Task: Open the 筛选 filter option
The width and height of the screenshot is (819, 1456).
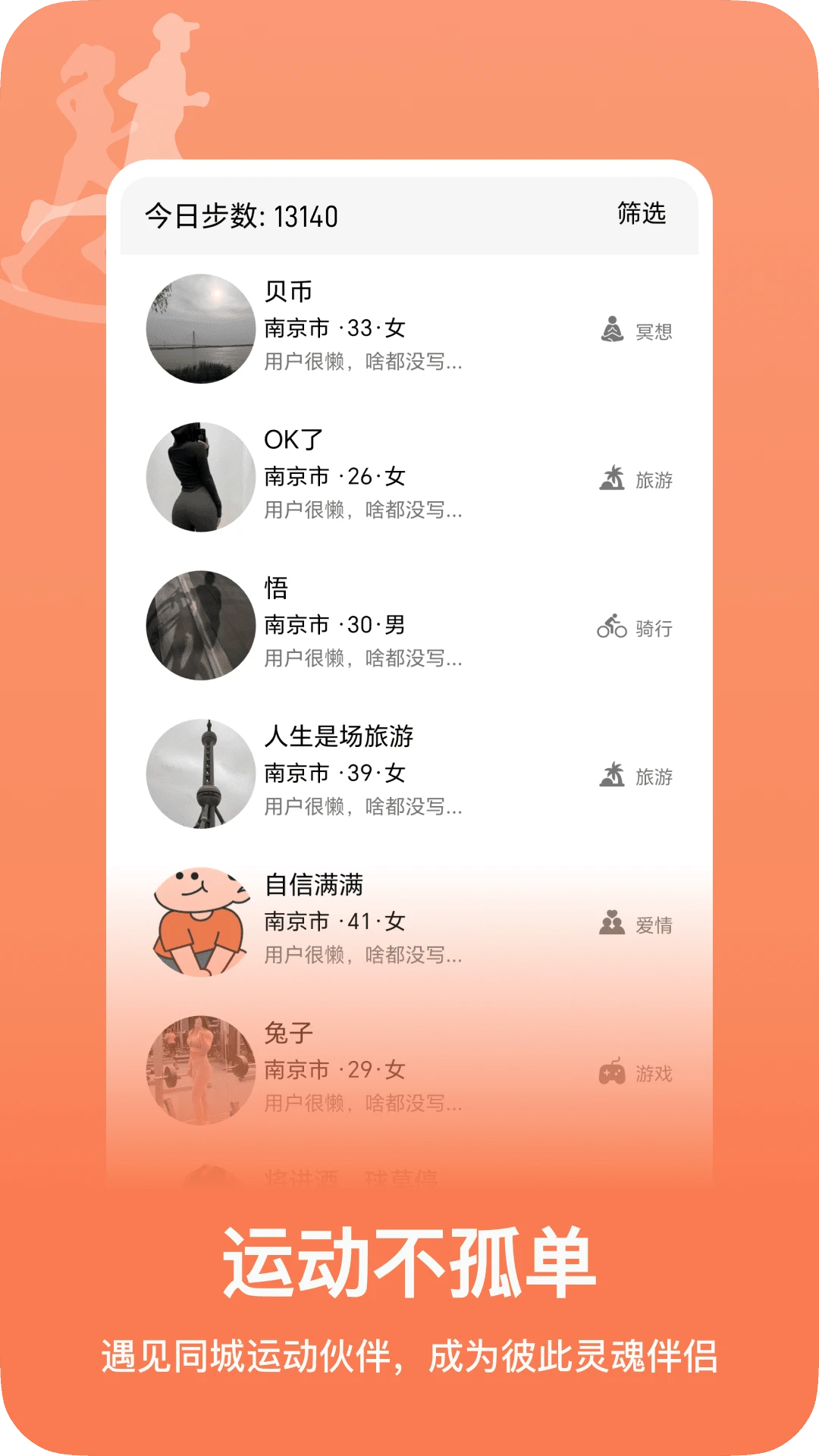Action: [x=639, y=216]
